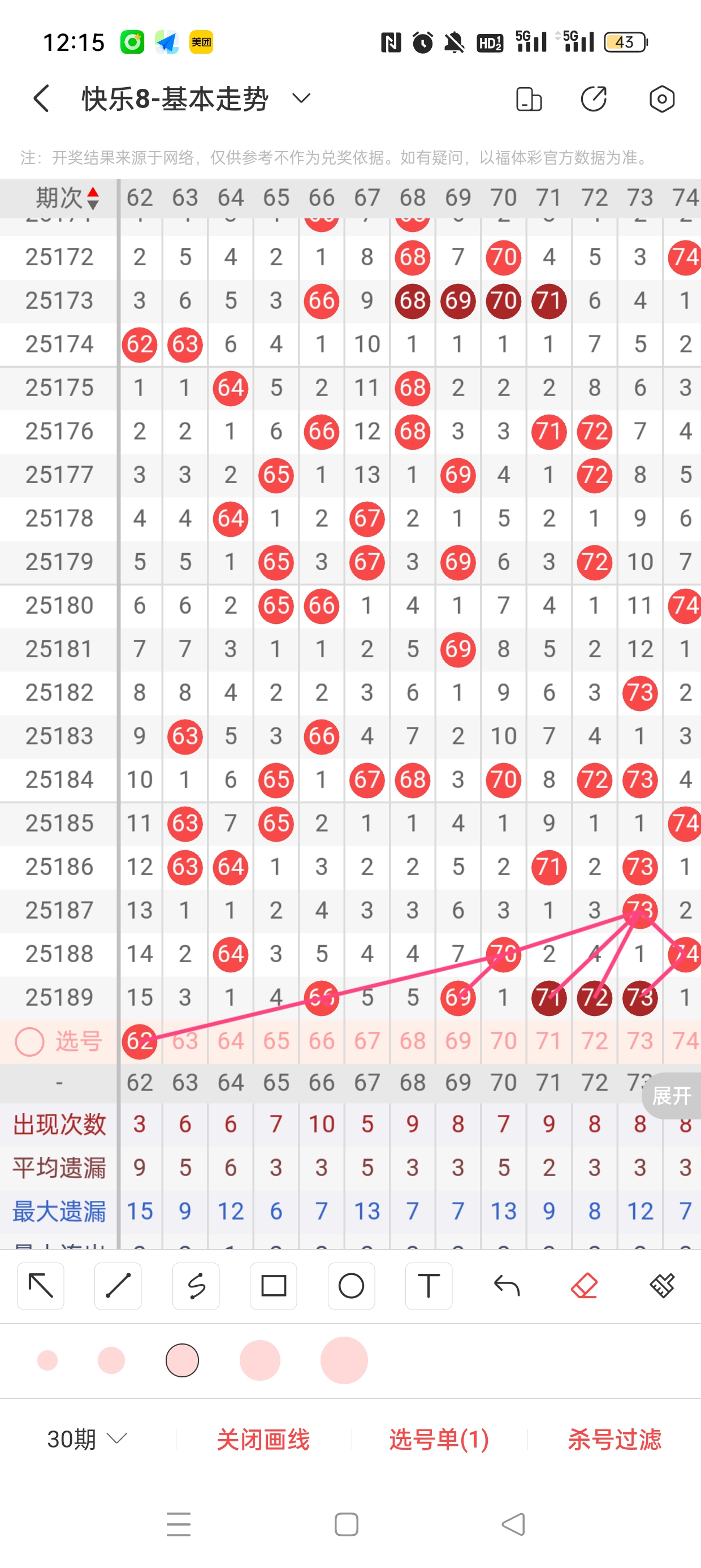Select the largest brush size circle

coord(344,1360)
